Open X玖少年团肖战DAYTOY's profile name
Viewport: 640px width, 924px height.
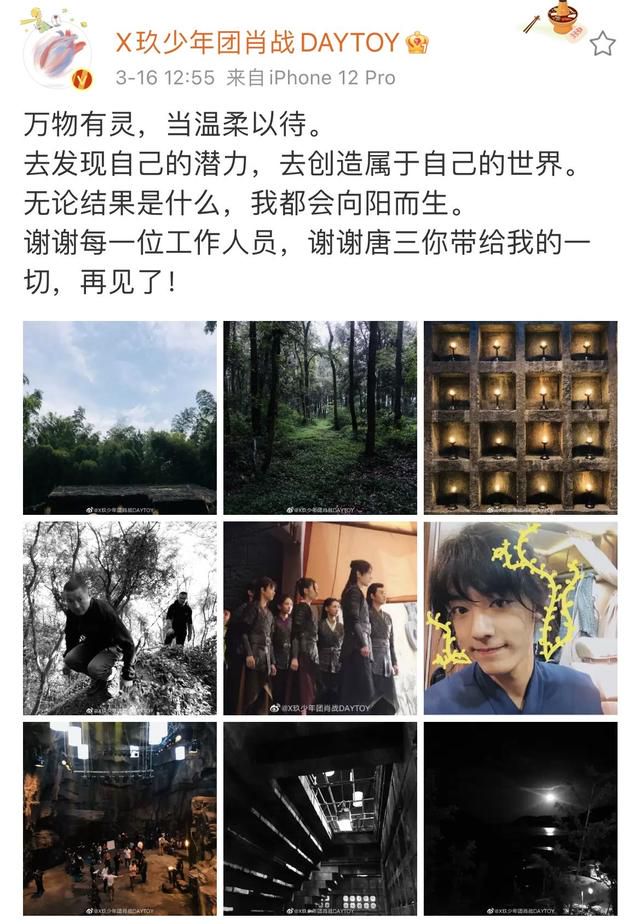click(x=258, y=42)
